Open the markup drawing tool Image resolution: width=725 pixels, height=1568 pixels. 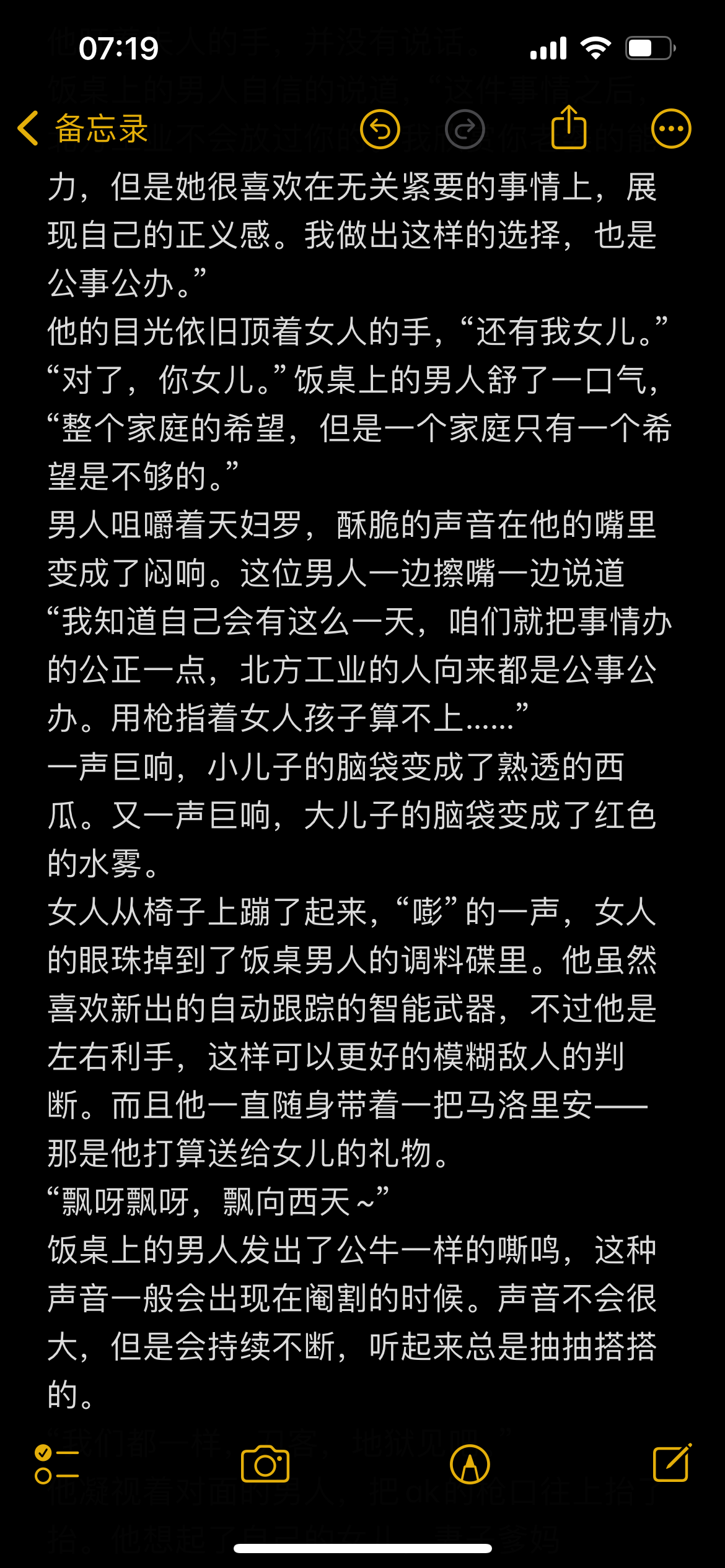[470, 1464]
